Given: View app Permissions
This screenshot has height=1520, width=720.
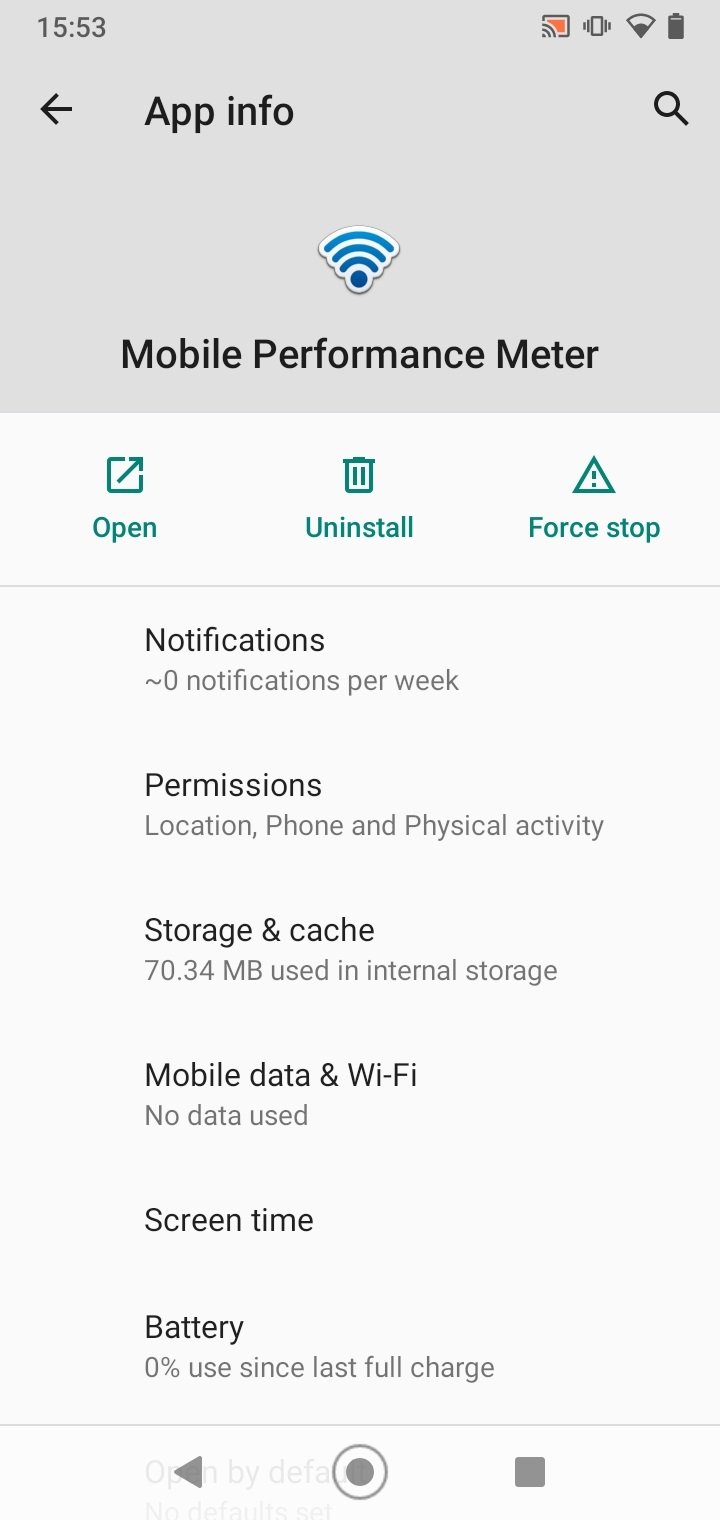Looking at the screenshot, I should click(360, 805).
